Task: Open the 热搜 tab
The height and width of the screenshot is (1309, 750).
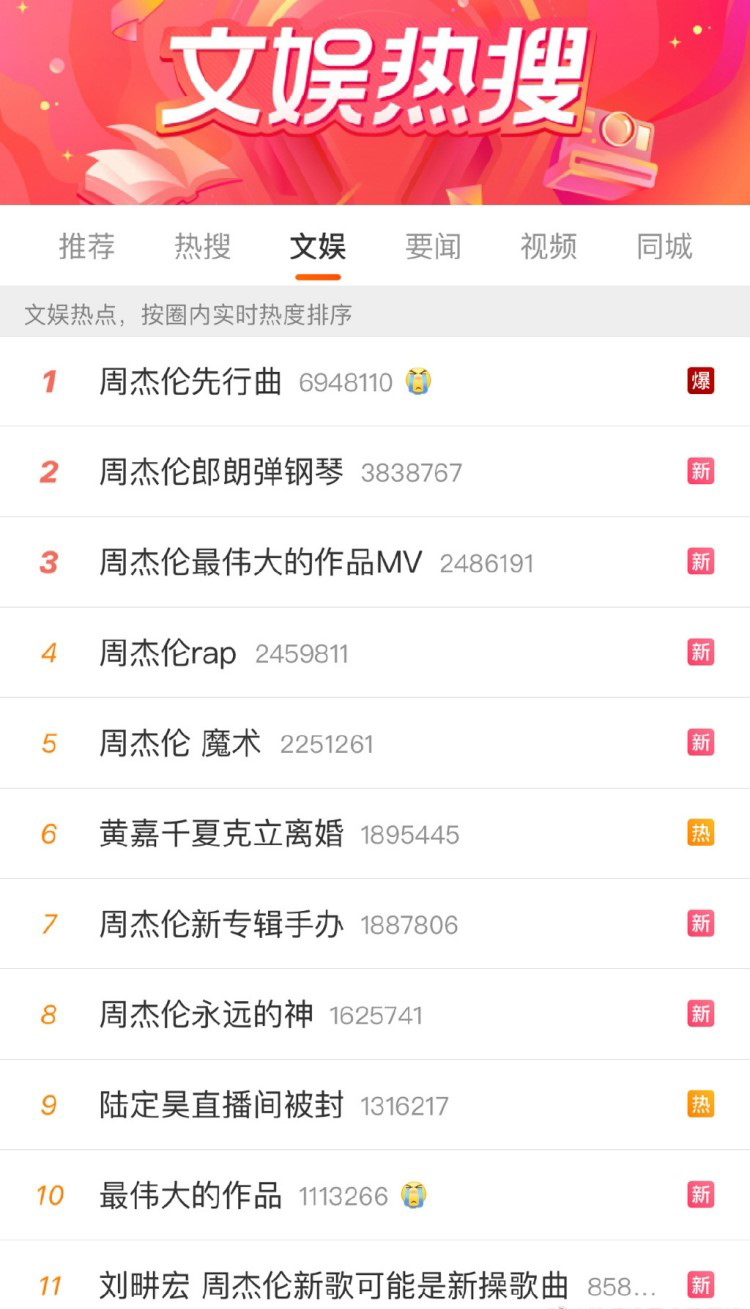Action: (x=202, y=247)
